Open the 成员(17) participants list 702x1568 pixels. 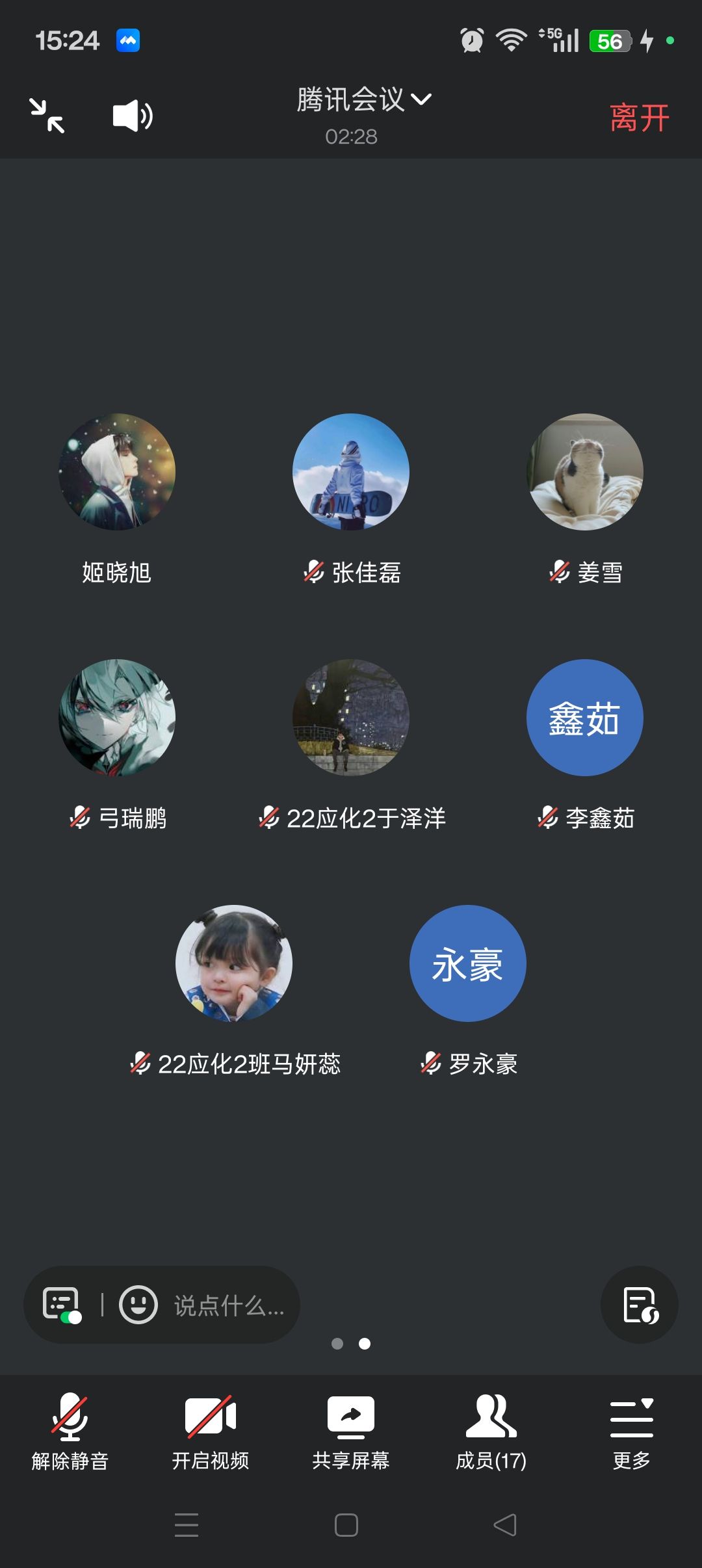point(491,1431)
